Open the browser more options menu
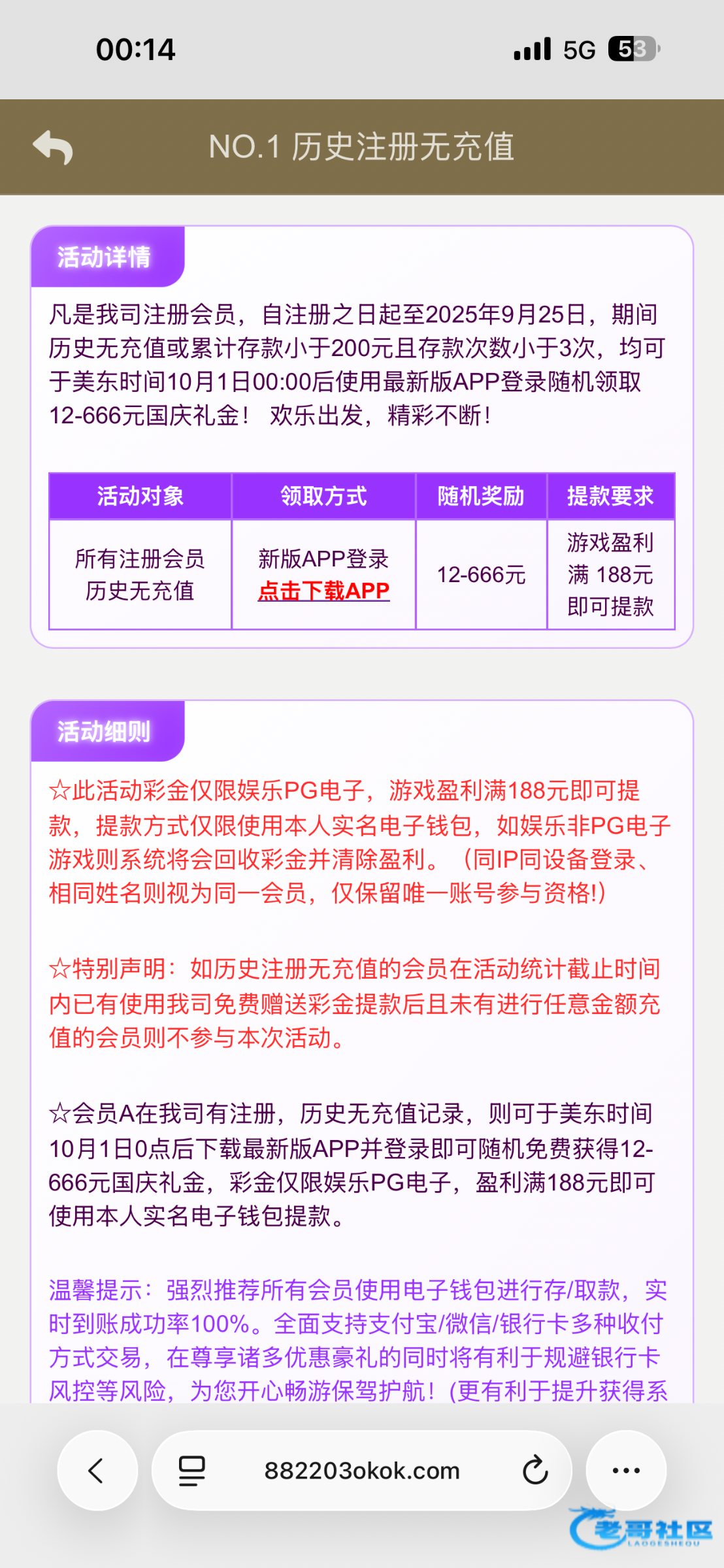 pyautogui.click(x=626, y=1471)
